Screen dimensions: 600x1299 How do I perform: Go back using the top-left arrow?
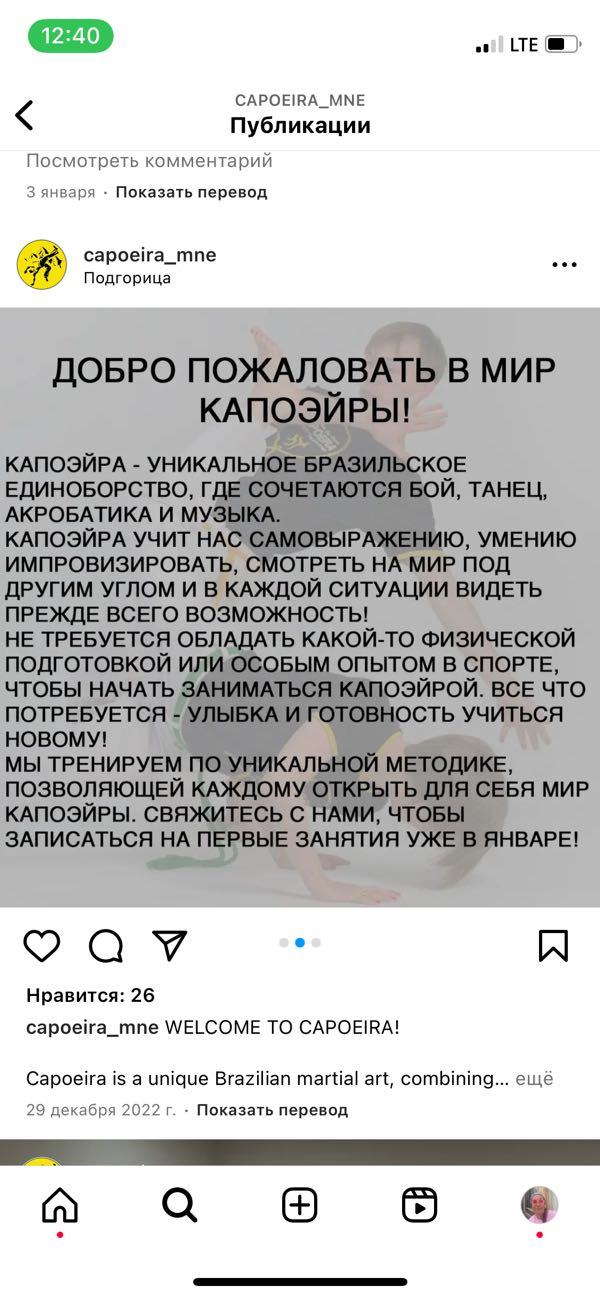pos(25,115)
